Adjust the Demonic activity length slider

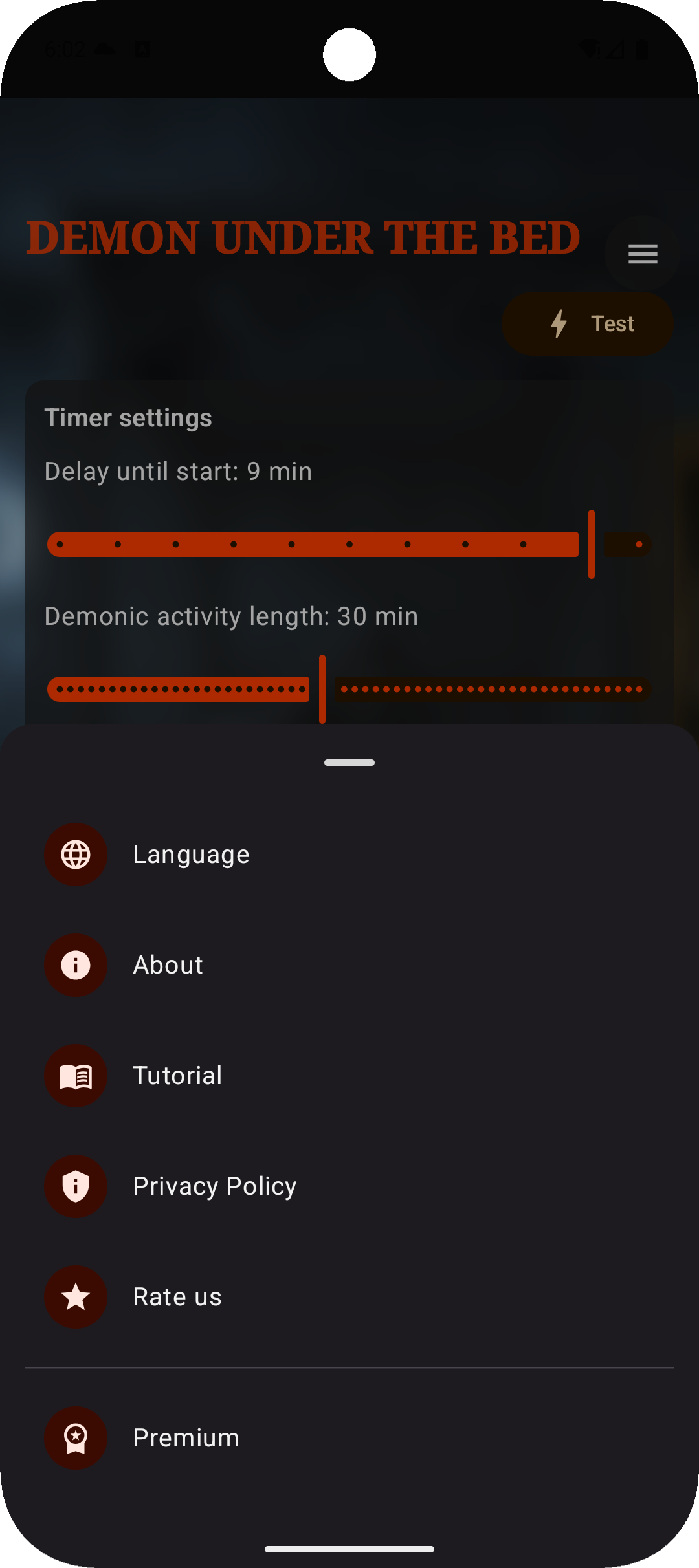coord(322,689)
